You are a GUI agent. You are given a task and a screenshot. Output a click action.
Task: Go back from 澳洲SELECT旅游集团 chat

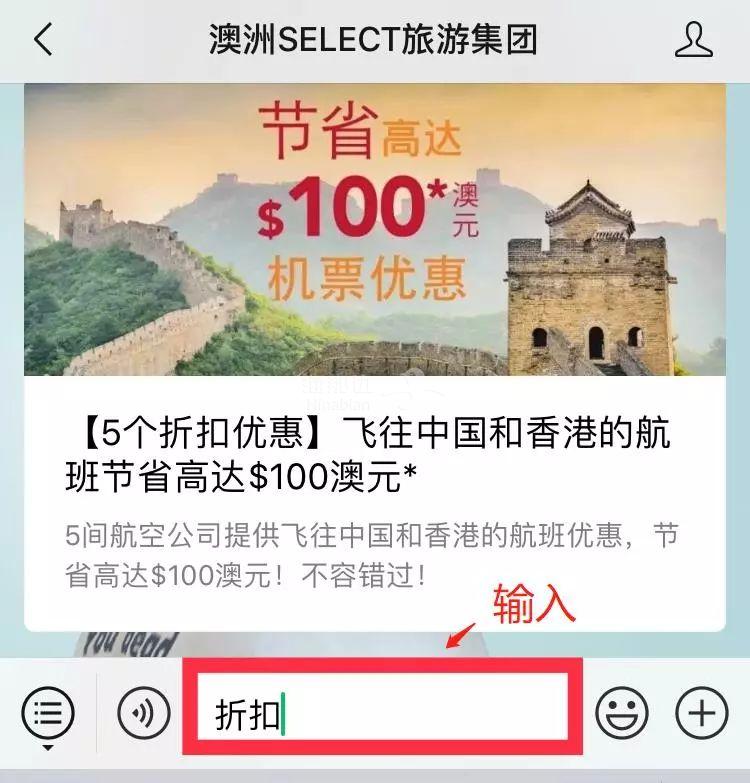coord(42,40)
